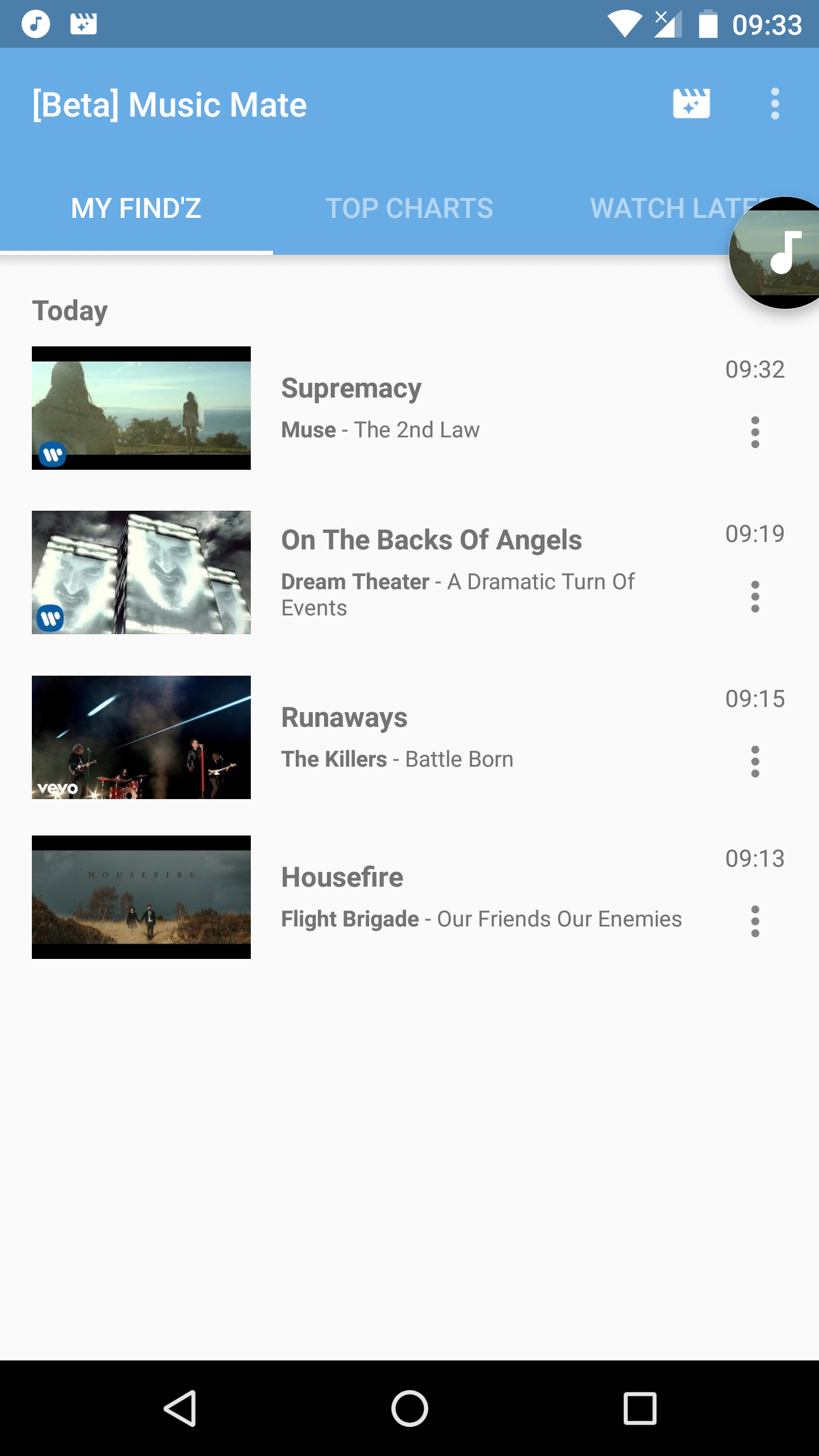Open the app bar overflow menu
Viewport: 819px width, 1456px height.
pos(775,104)
